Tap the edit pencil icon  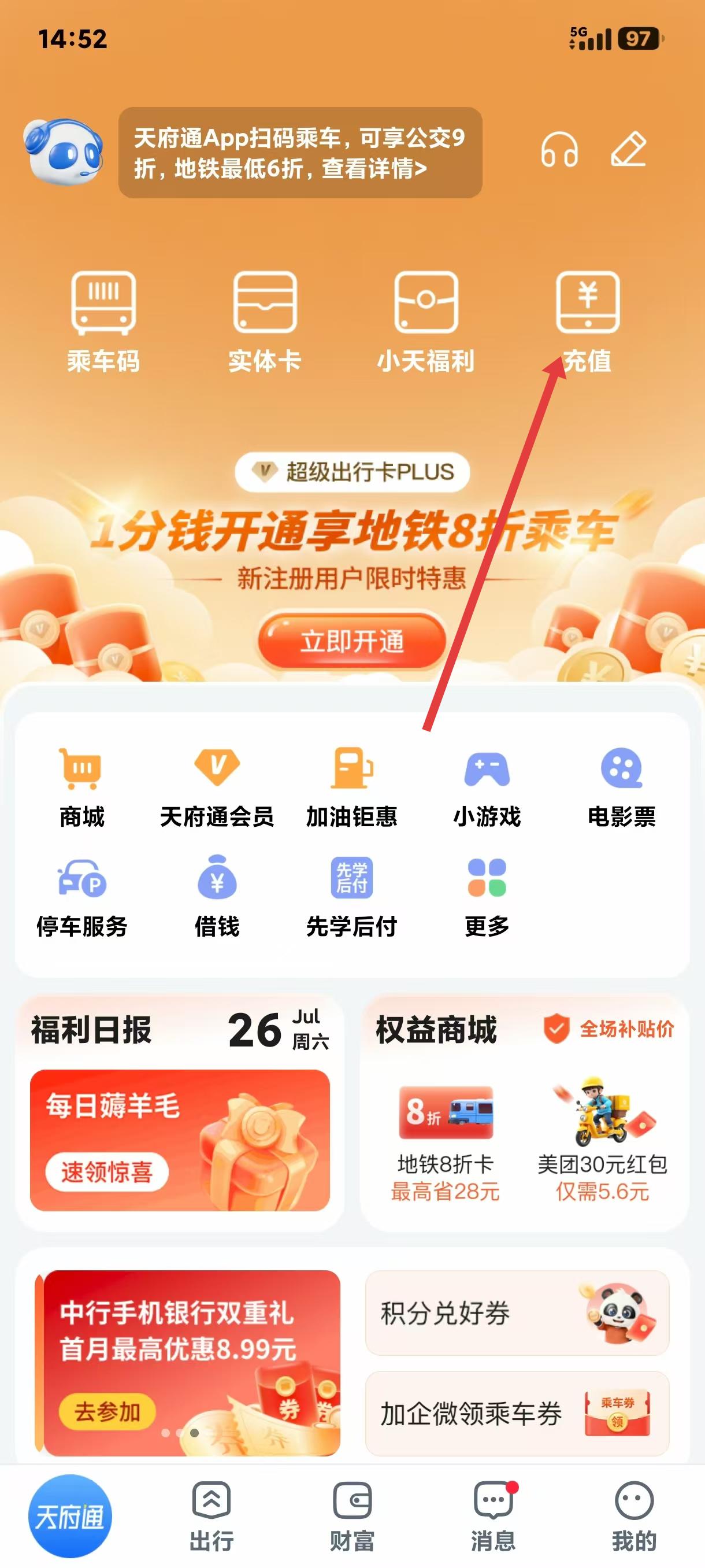[628, 150]
